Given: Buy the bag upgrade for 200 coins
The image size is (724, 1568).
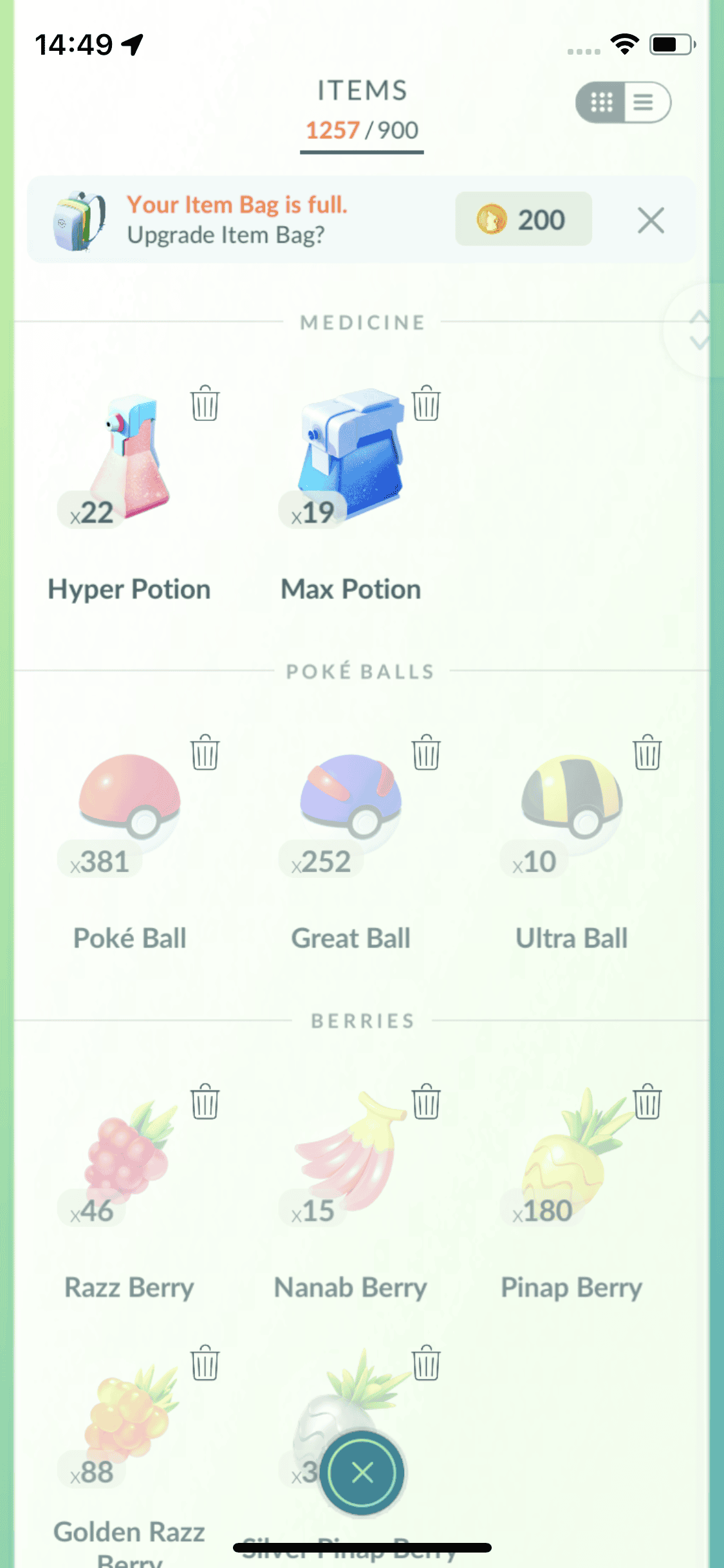Looking at the screenshot, I should [x=523, y=219].
